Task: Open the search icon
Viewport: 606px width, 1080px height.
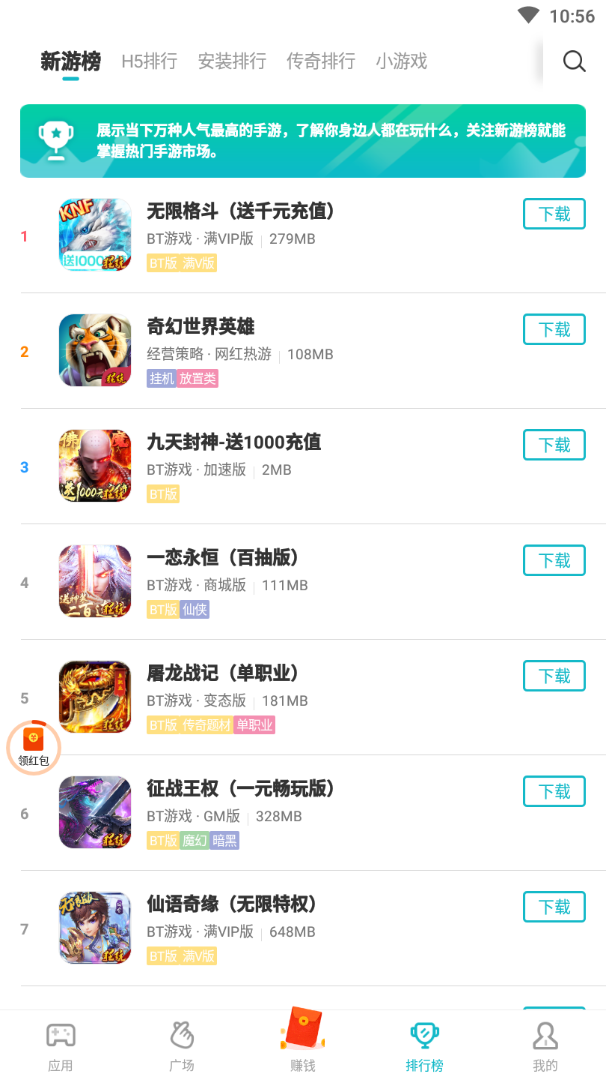Action: [x=574, y=62]
